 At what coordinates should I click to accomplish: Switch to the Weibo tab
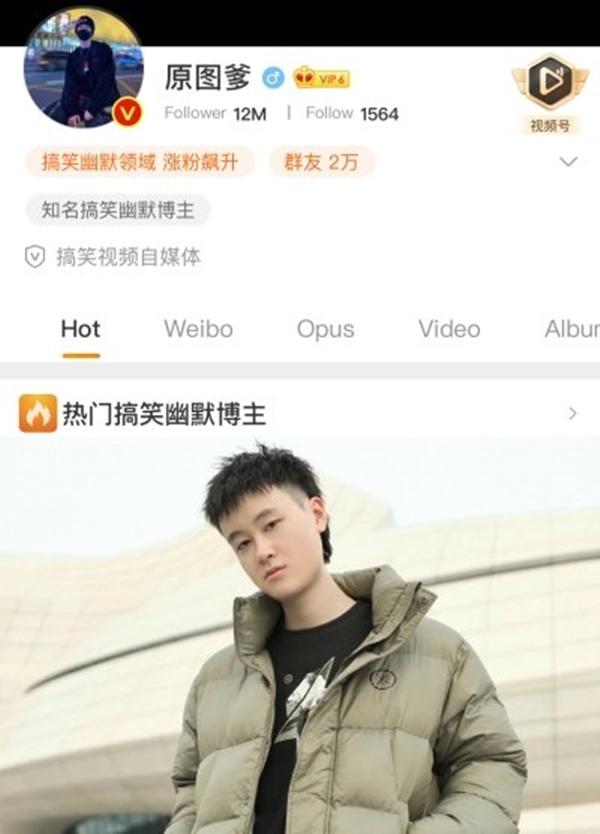point(198,329)
